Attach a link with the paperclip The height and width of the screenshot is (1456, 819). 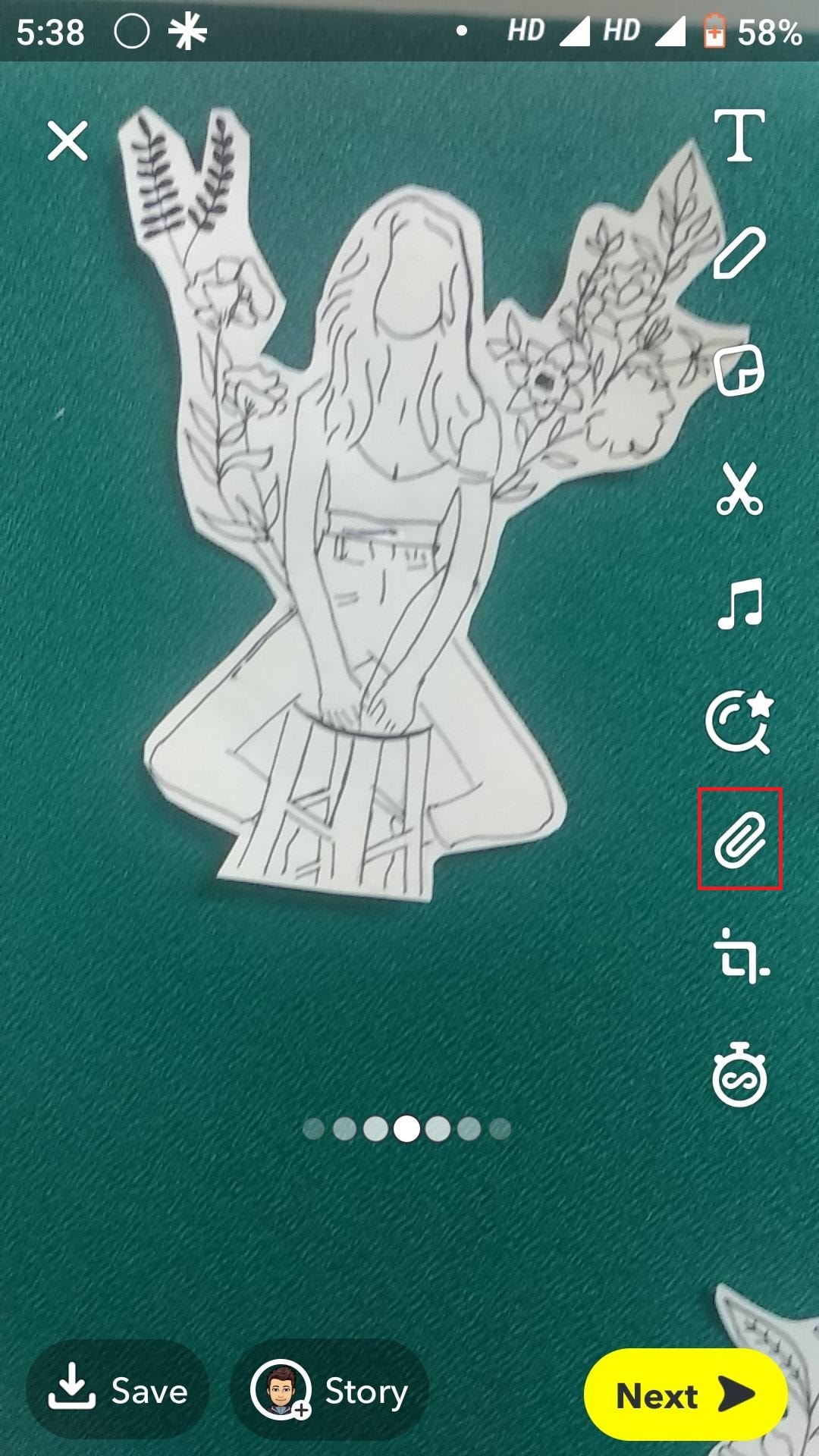(739, 839)
